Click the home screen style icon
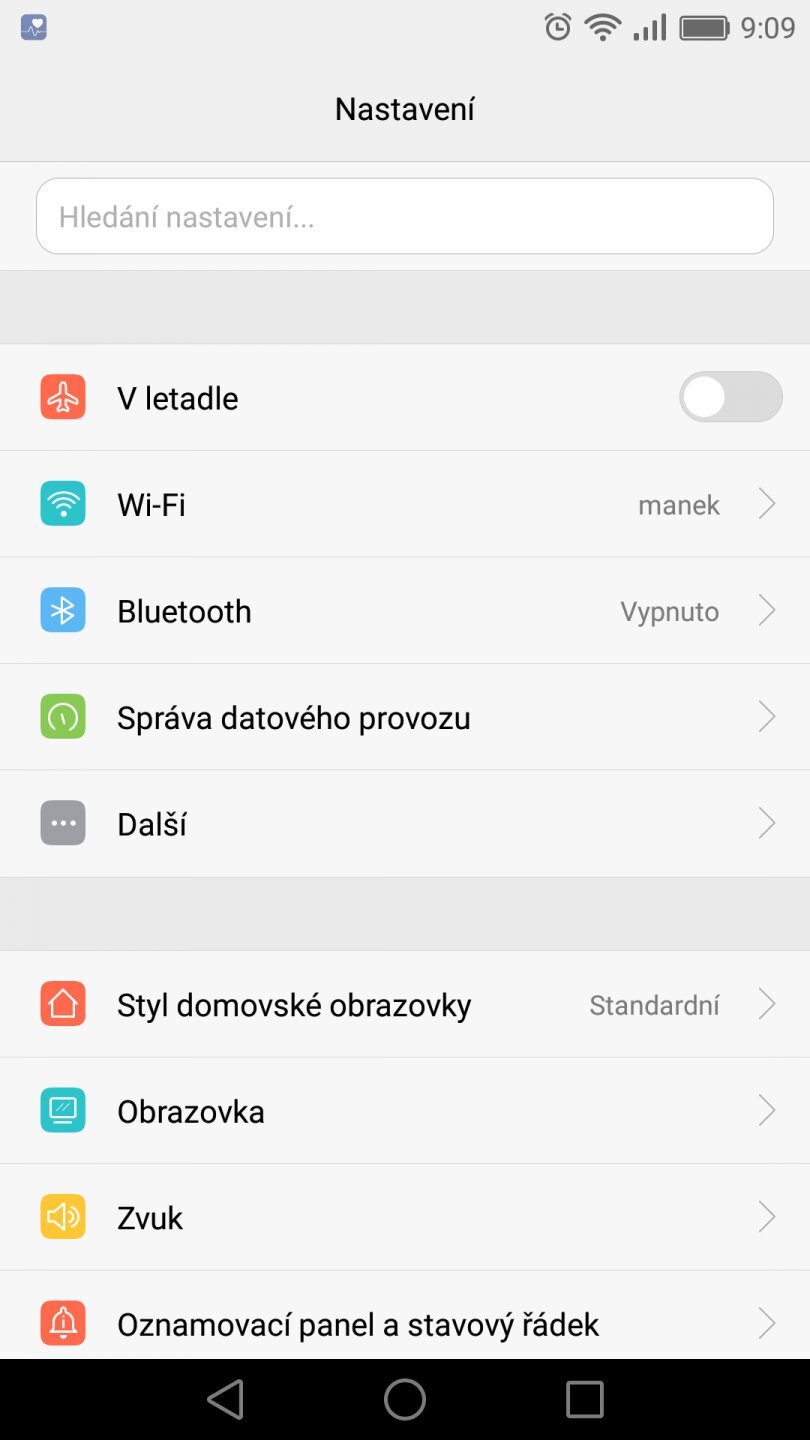The width and height of the screenshot is (810, 1440). 62,1004
